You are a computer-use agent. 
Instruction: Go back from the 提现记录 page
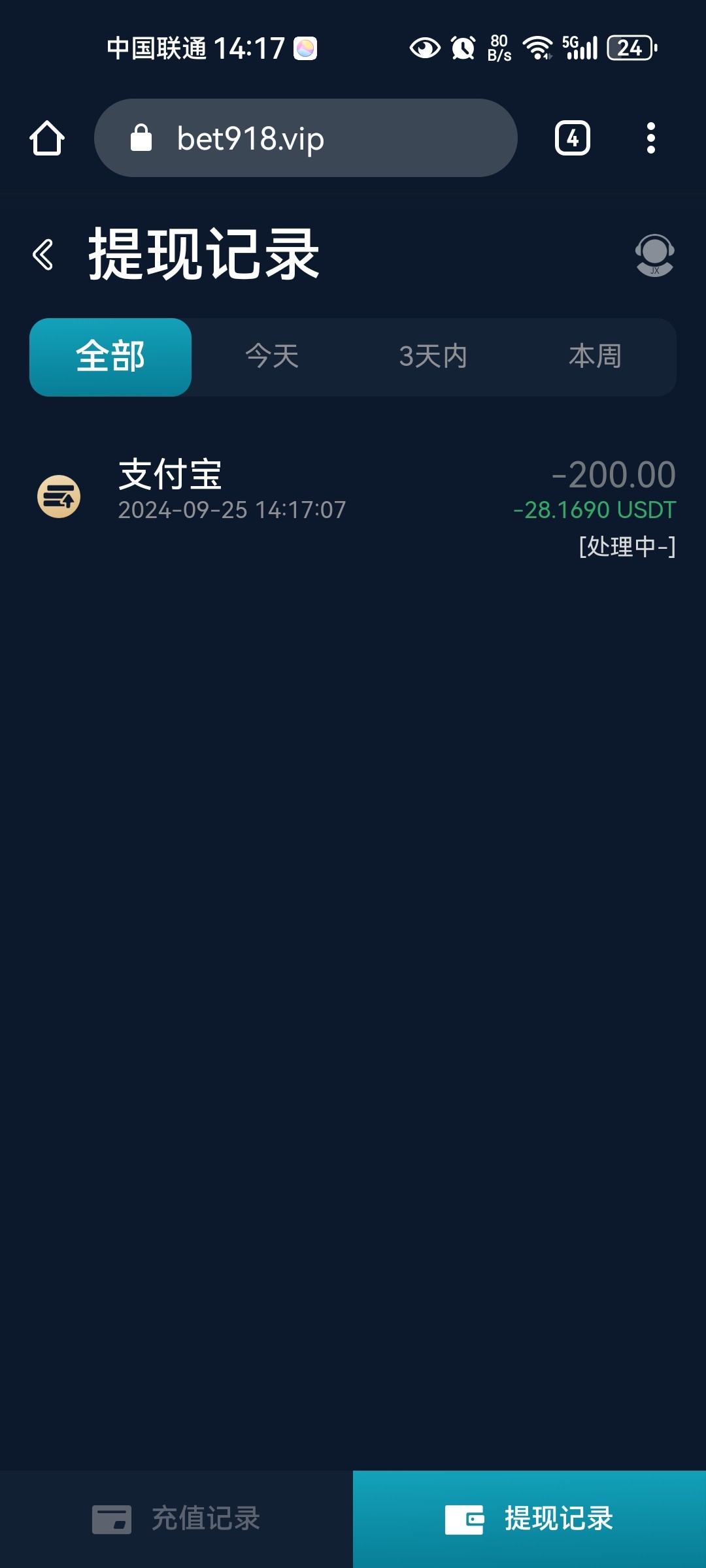click(x=43, y=255)
